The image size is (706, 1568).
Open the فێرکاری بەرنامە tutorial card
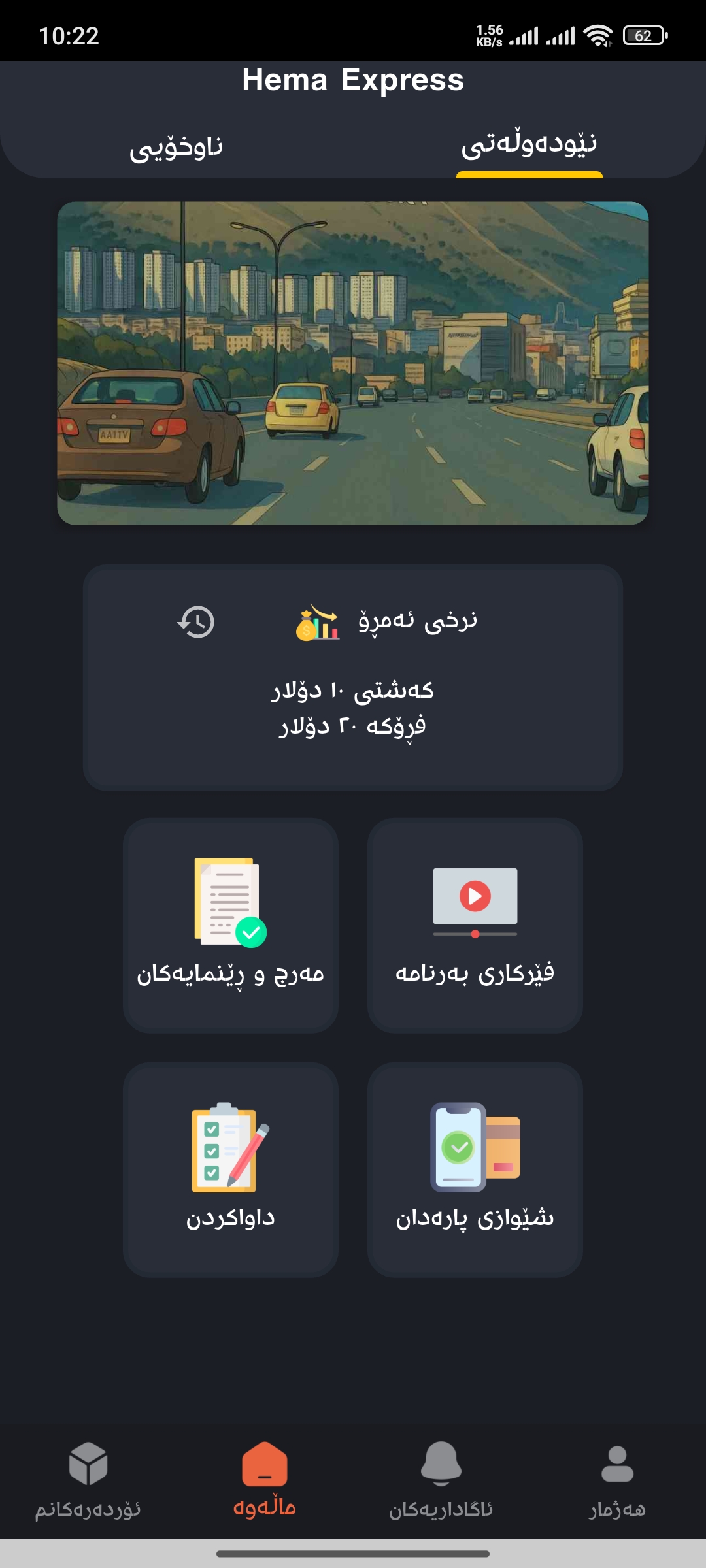475,924
